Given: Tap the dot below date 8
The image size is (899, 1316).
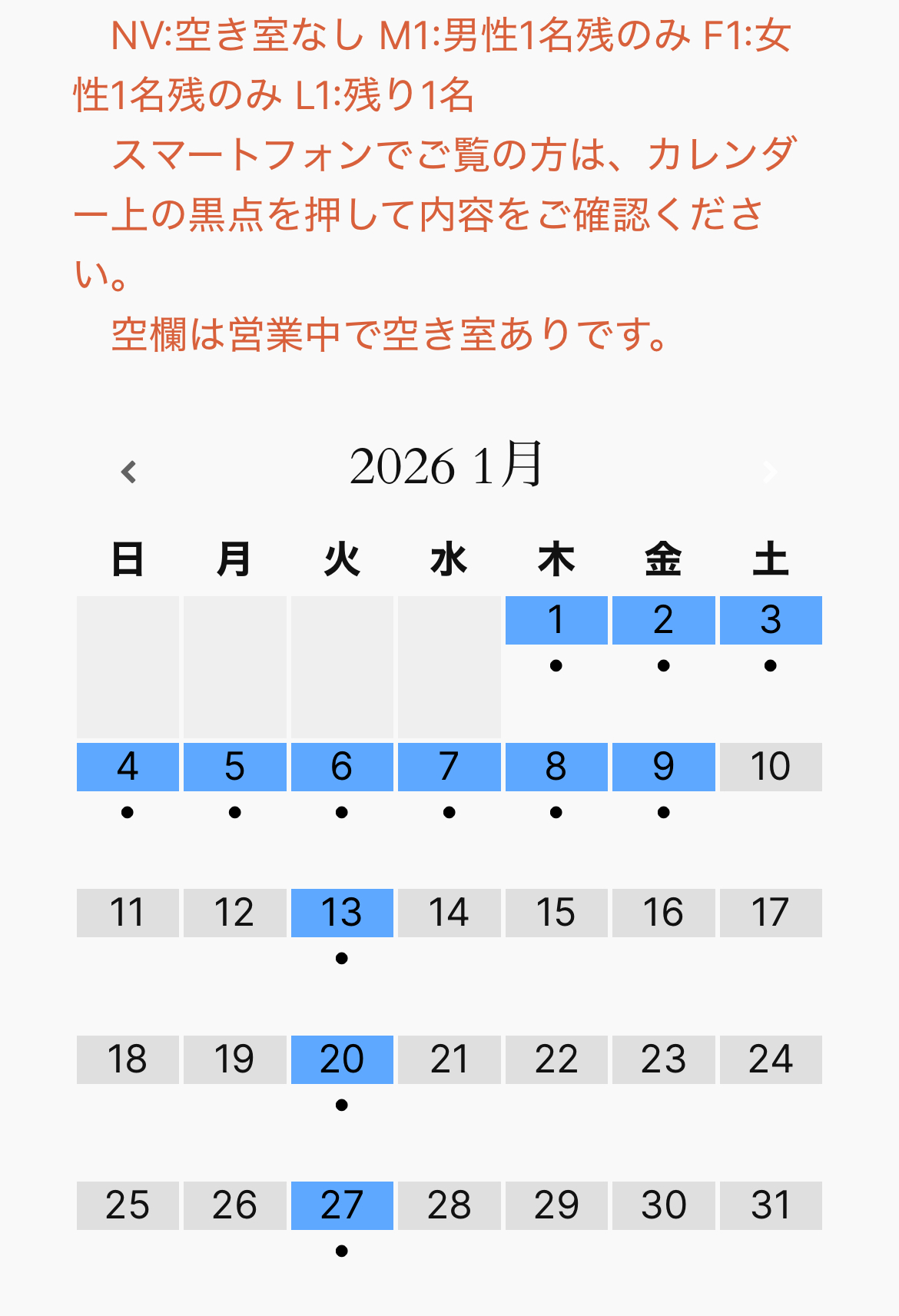Looking at the screenshot, I should click(x=556, y=812).
